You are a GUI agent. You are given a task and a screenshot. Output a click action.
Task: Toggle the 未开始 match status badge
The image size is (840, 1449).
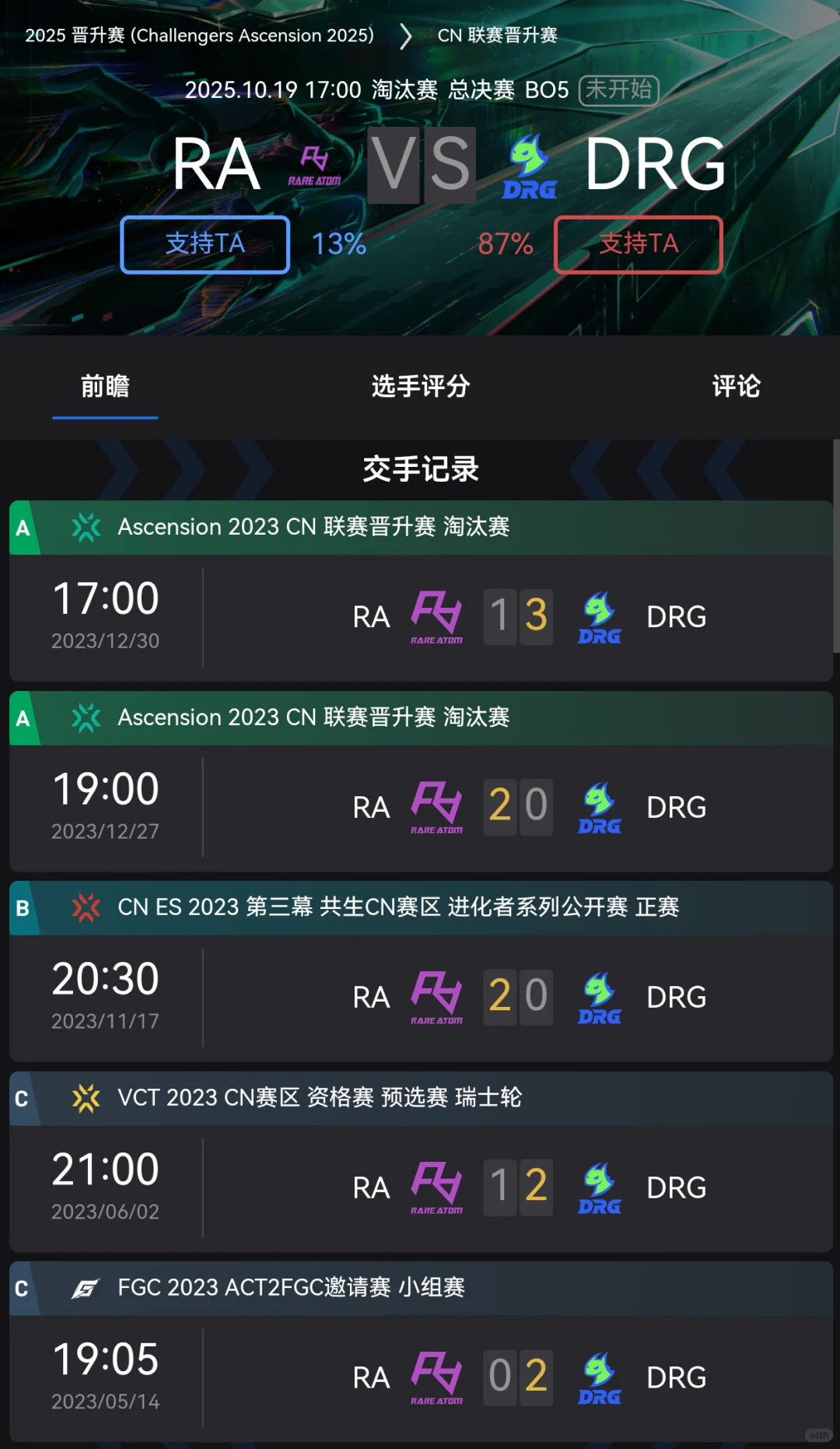pyautogui.click(x=618, y=90)
